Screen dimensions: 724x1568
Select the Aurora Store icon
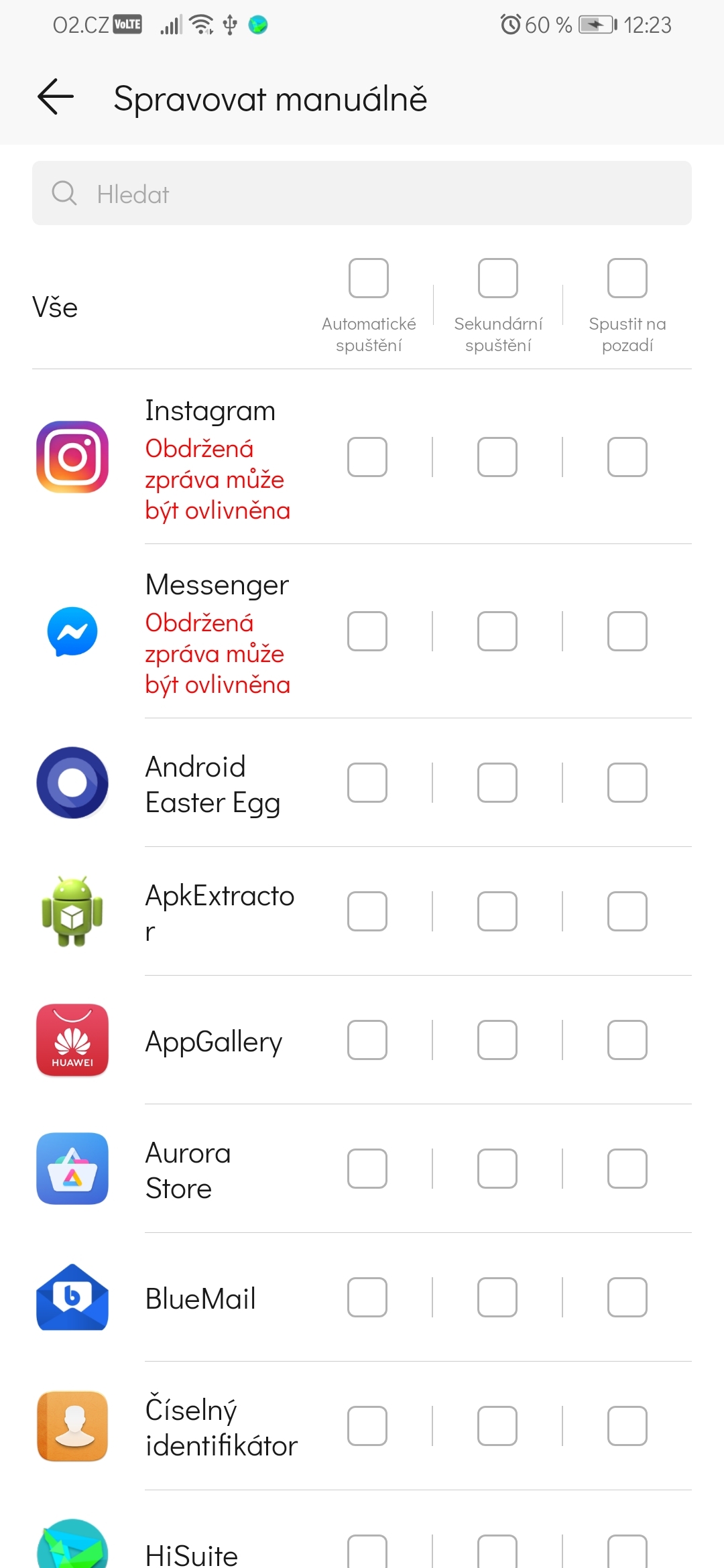pos(72,1169)
